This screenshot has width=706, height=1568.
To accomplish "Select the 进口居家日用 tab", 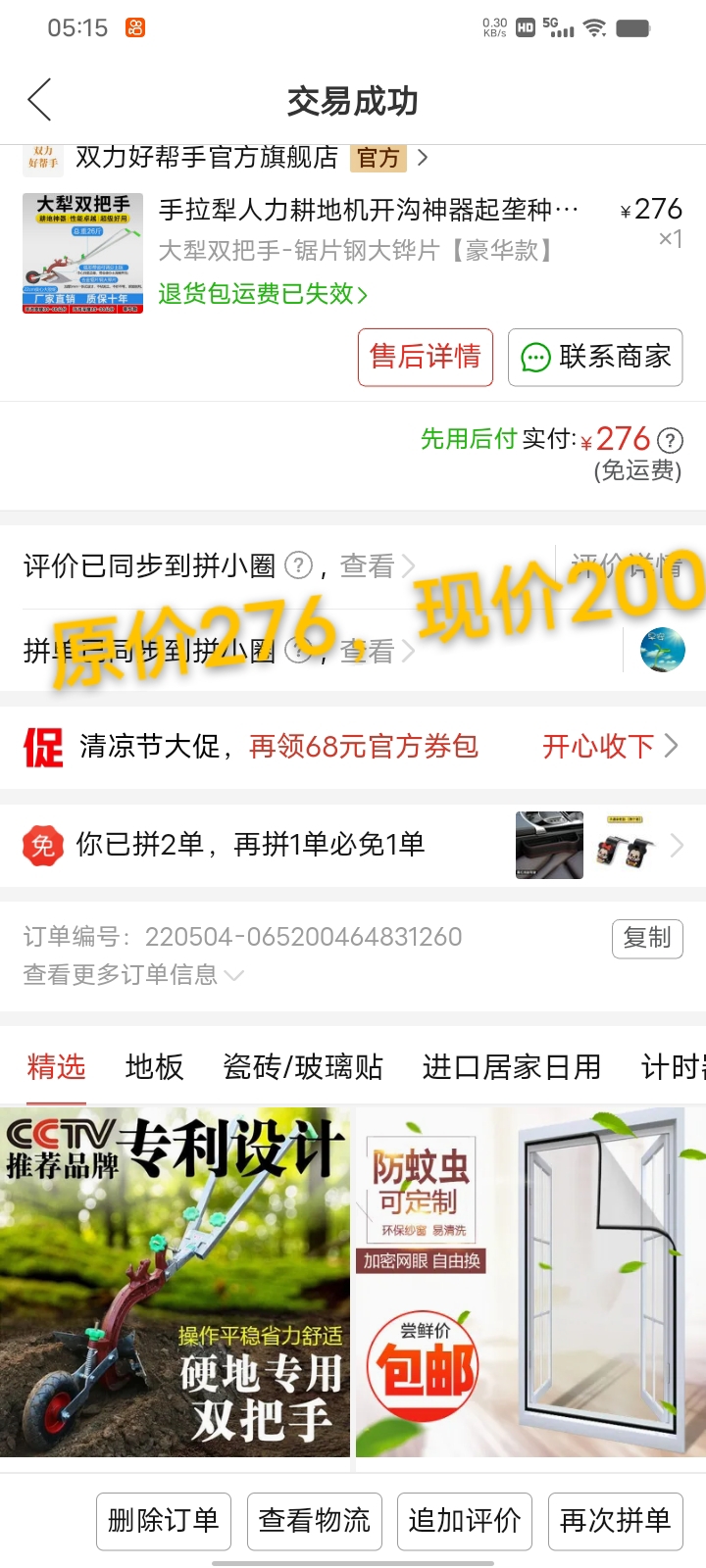I will [512, 1067].
